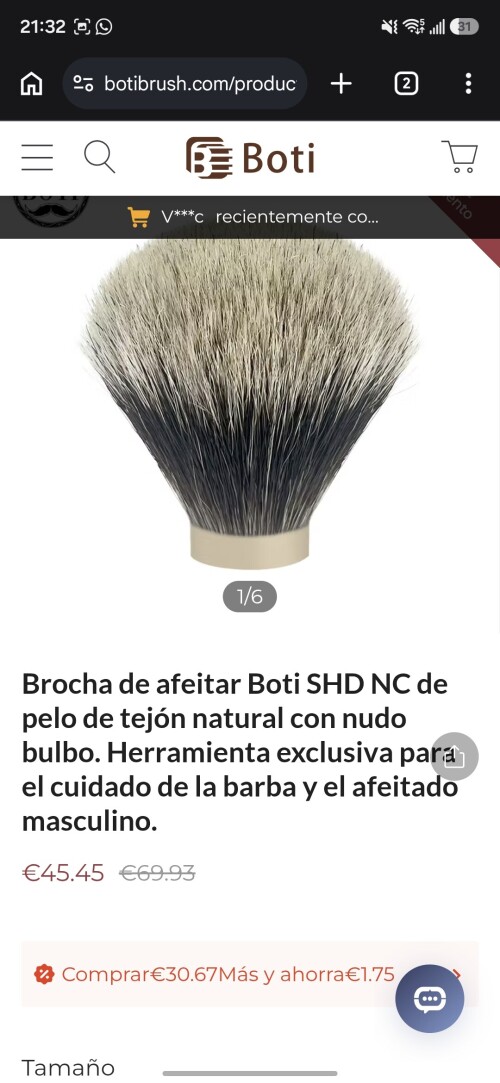Open the tab switcher showing 2 tabs
The width and height of the screenshot is (500, 1083).
point(406,84)
